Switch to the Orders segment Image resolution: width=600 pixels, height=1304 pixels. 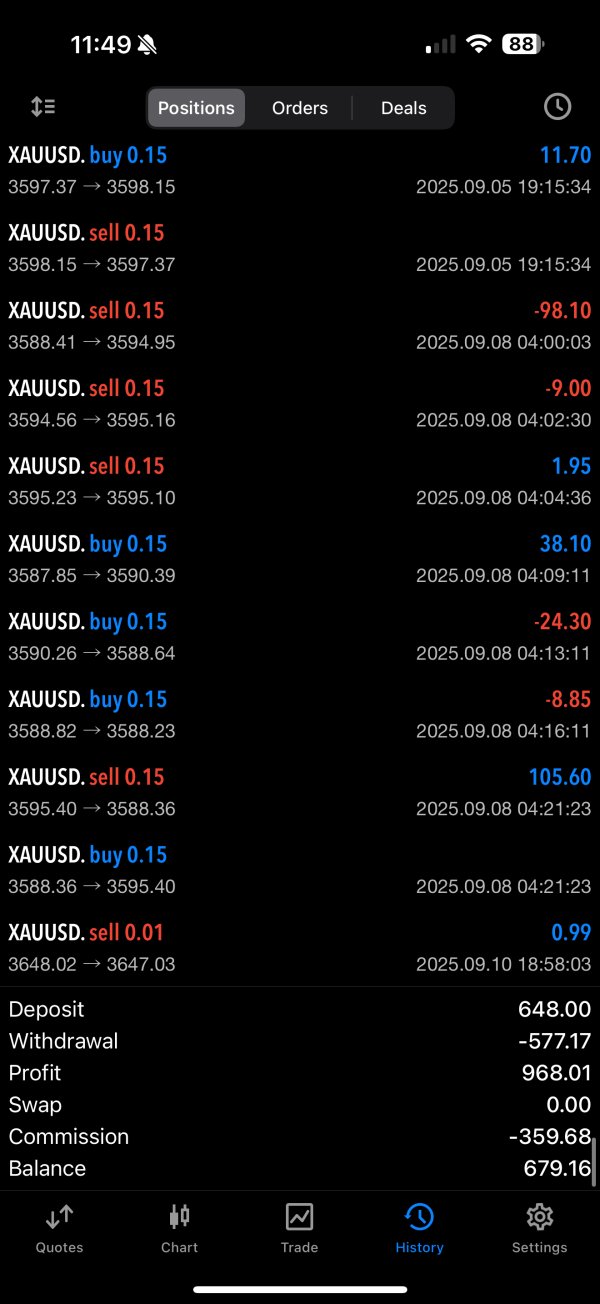point(300,108)
